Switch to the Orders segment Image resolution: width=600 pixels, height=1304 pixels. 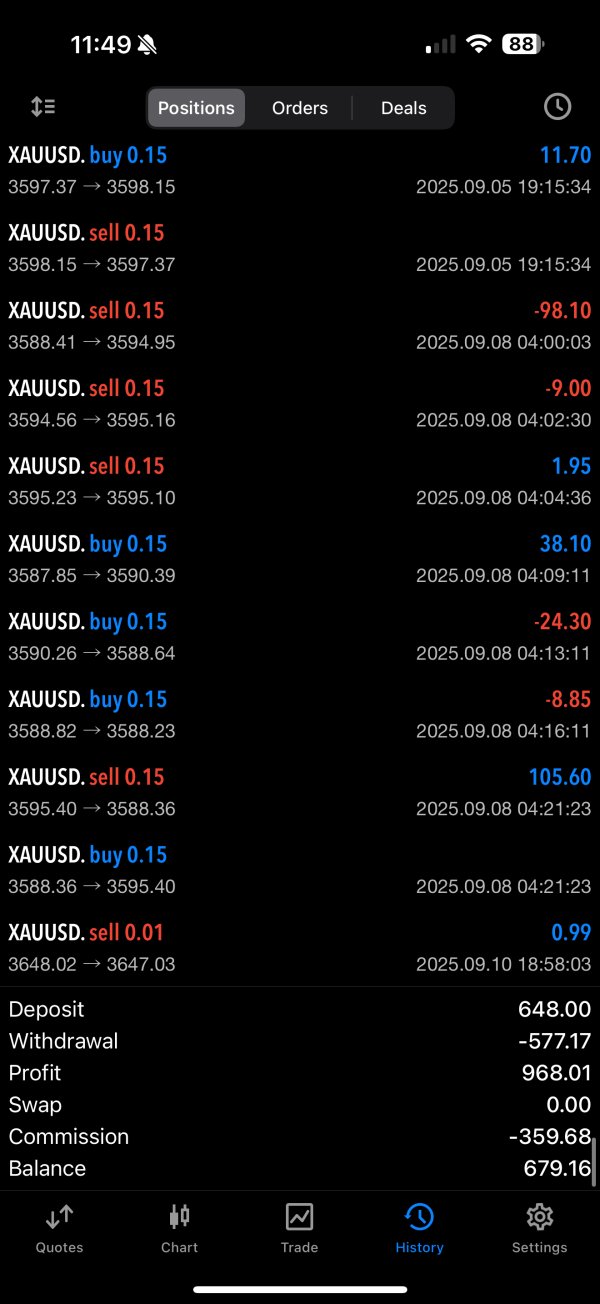point(300,108)
